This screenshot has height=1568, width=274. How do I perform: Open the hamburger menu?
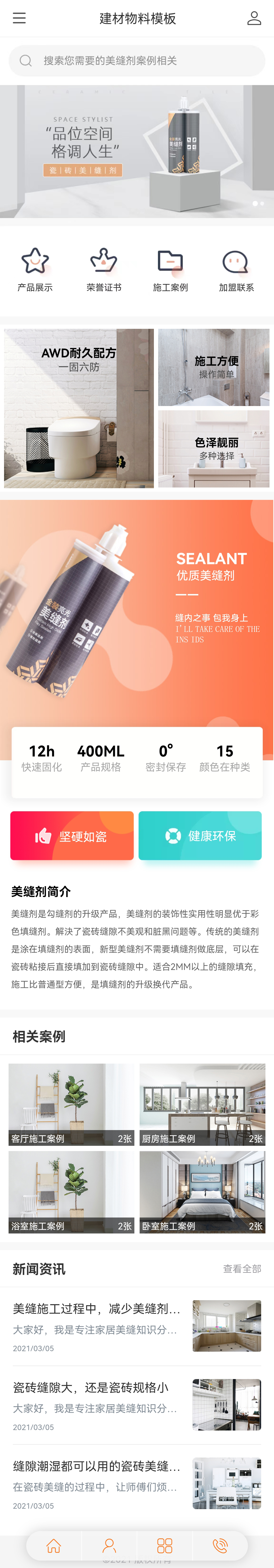pyautogui.click(x=20, y=18)
